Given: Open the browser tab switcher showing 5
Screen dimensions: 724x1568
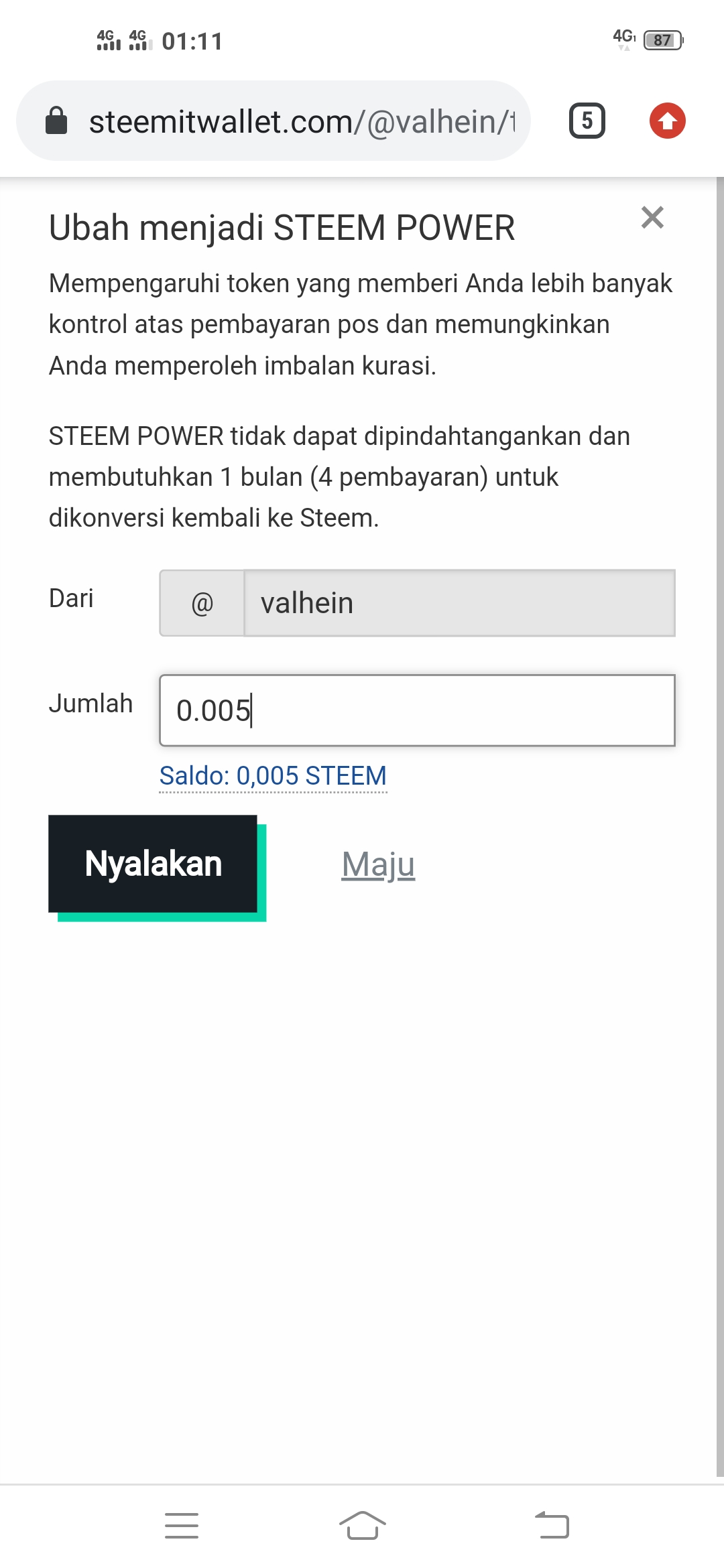Looking at the screenshot, I should (x=587, y=121).
